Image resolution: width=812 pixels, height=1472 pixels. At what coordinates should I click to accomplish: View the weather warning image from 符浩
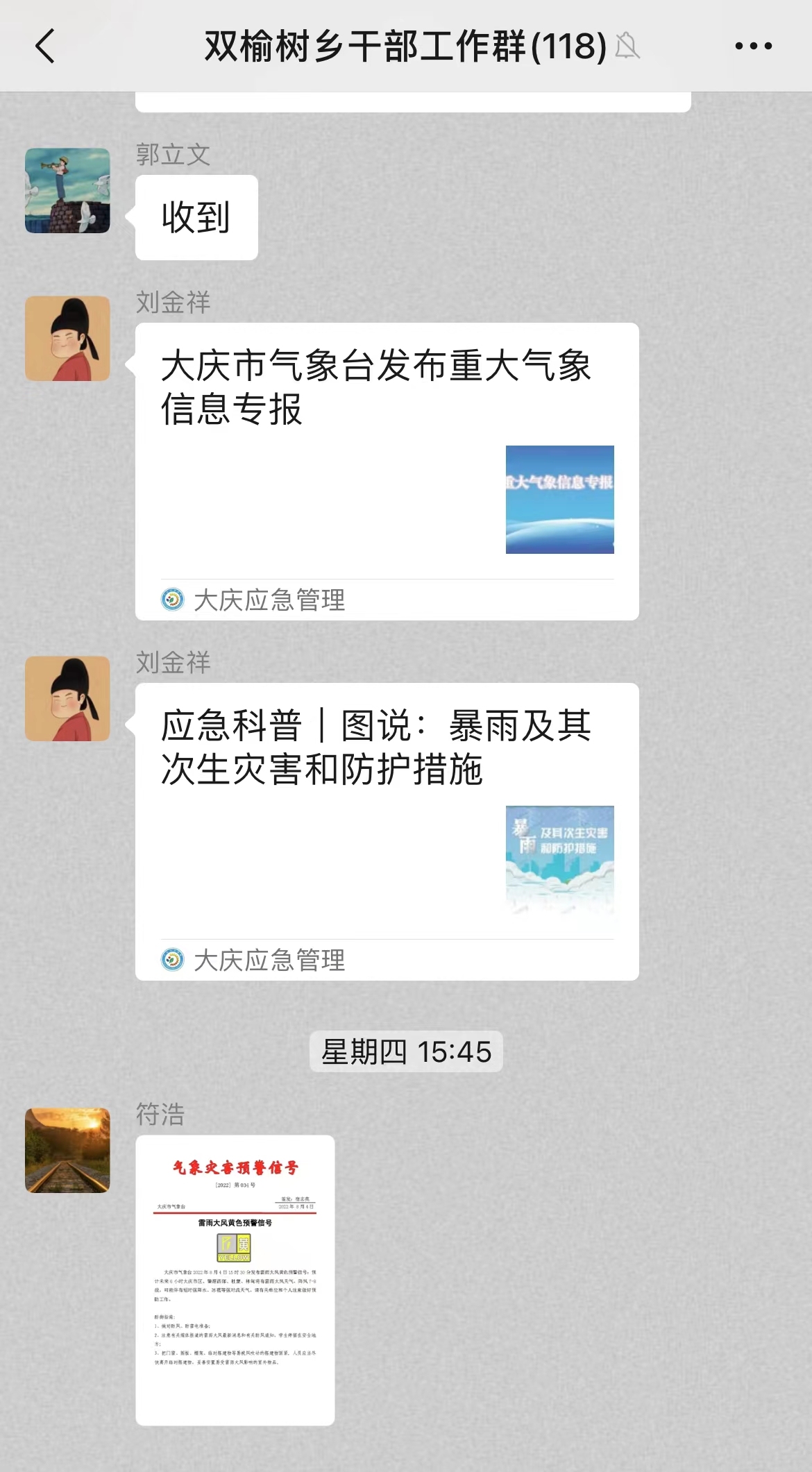click(x=235, y=1280)
